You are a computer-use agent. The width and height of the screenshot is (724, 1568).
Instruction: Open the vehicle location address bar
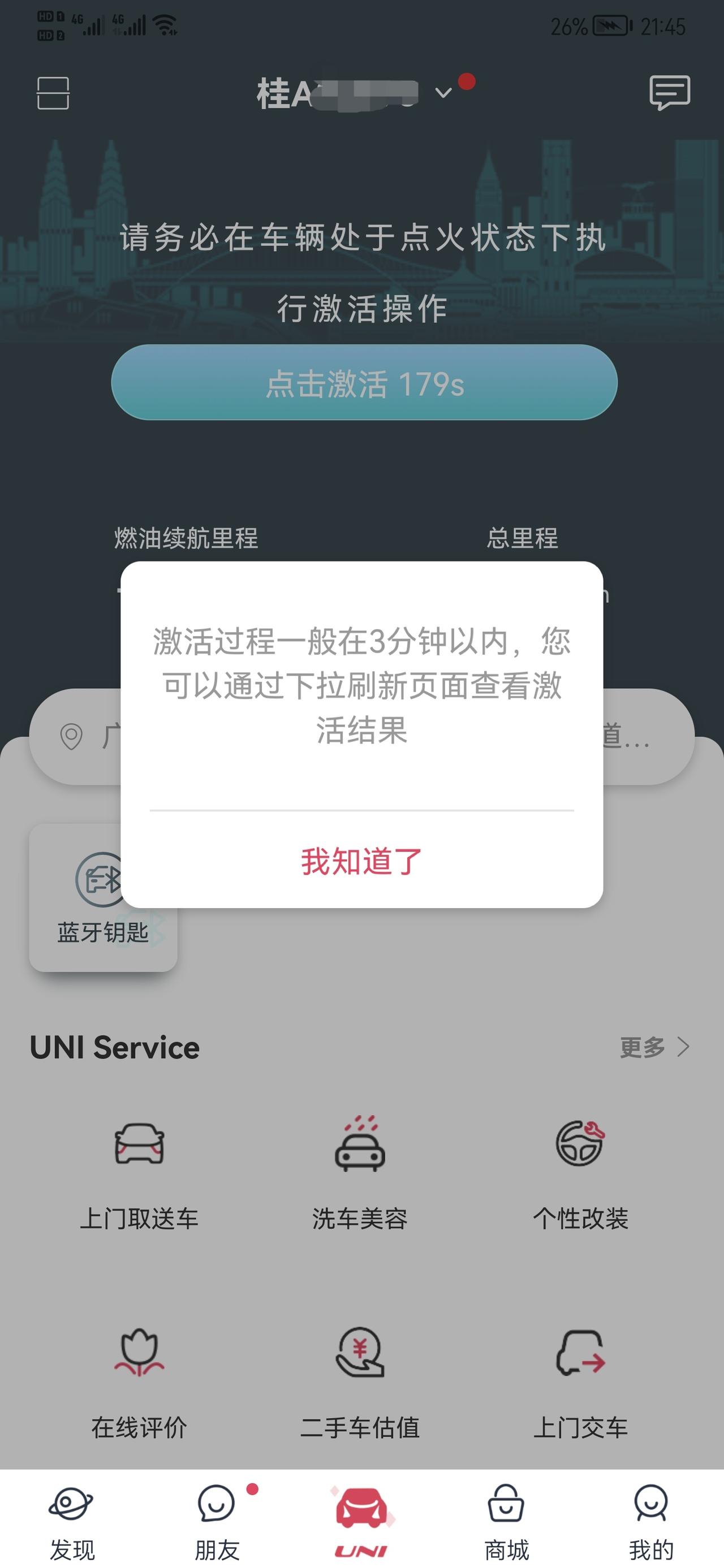pyautogui.click(x=361, y=737)
